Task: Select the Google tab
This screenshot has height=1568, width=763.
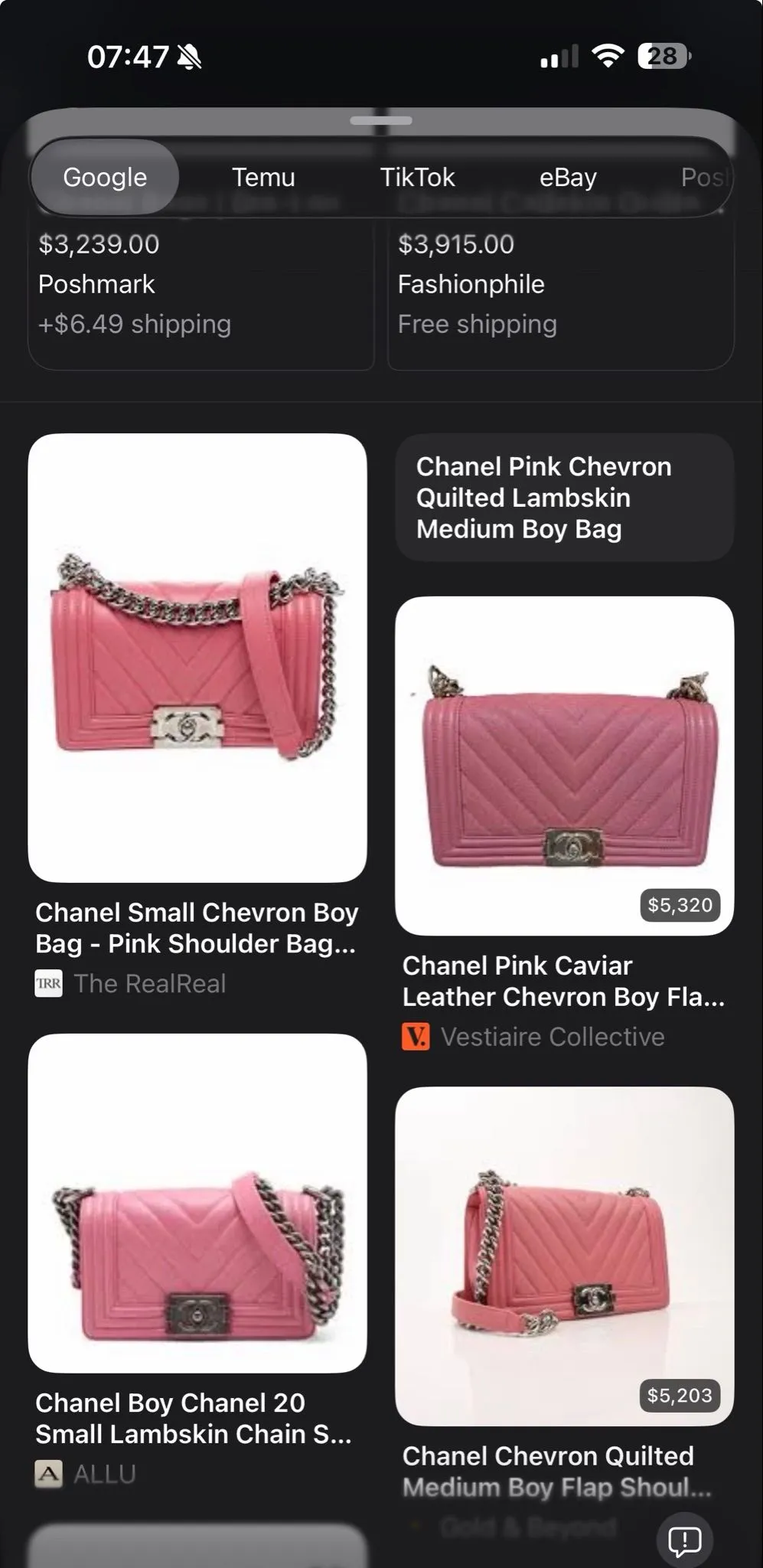Action: 105,178
